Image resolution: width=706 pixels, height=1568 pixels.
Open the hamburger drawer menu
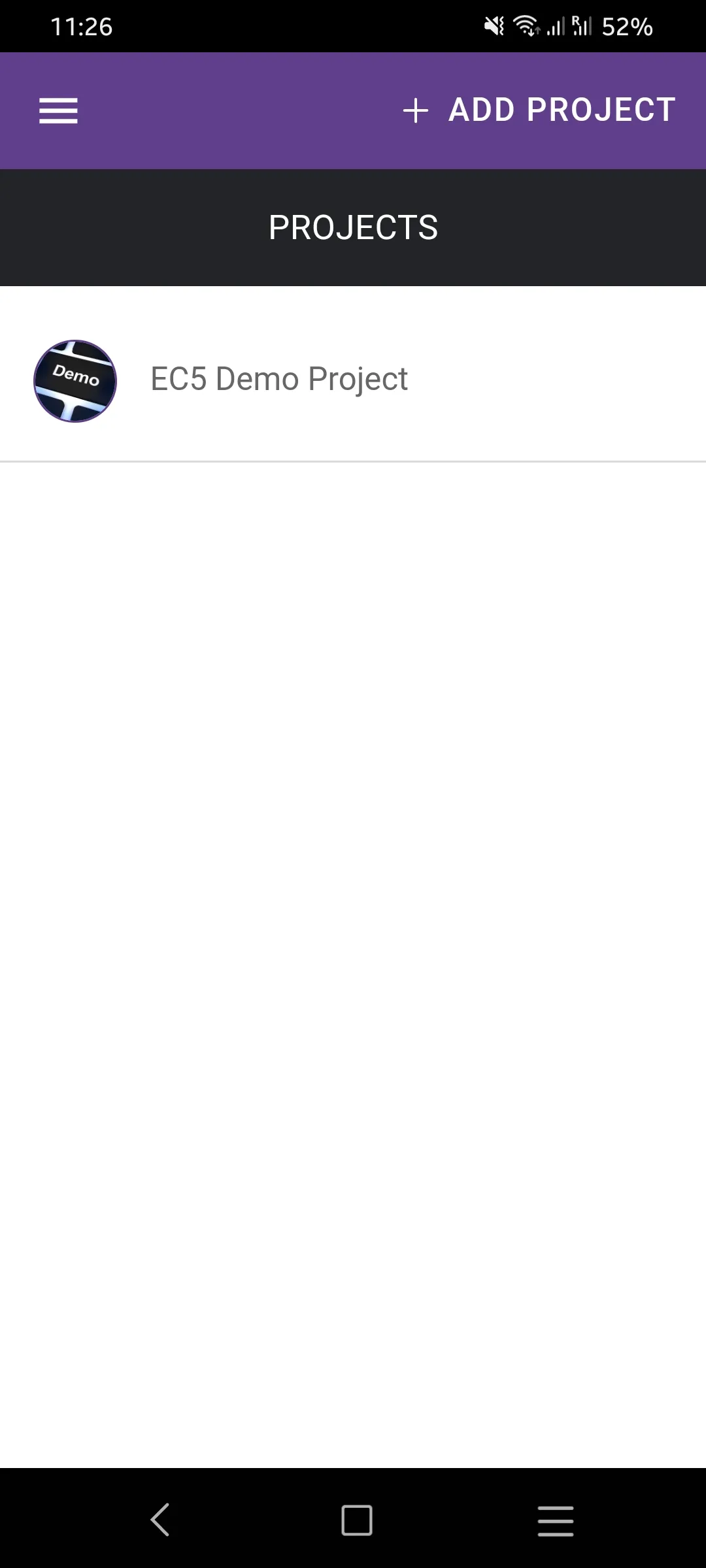coord(58,110)
